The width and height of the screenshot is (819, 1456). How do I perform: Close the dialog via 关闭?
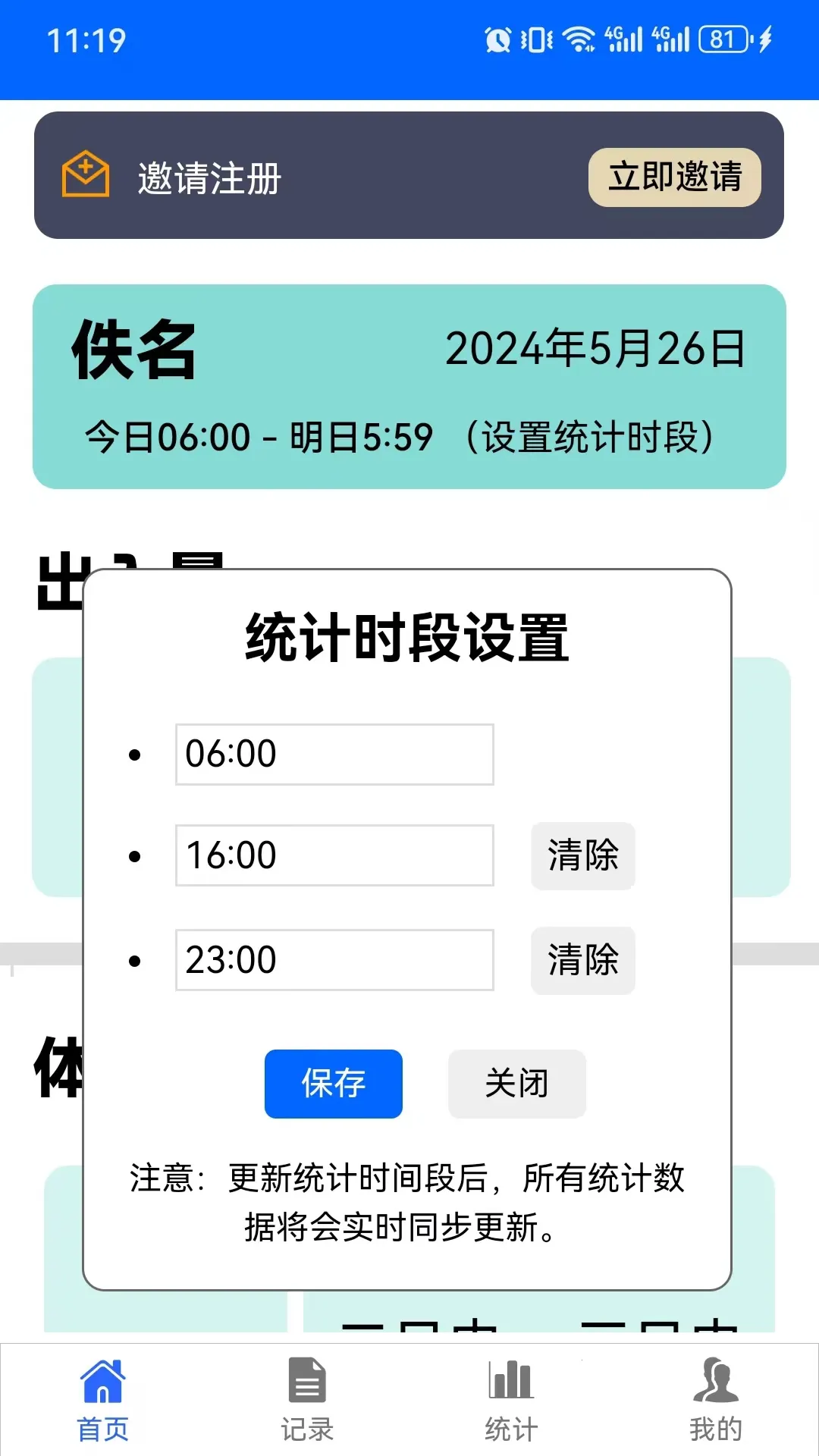[x=516, y=1084]
